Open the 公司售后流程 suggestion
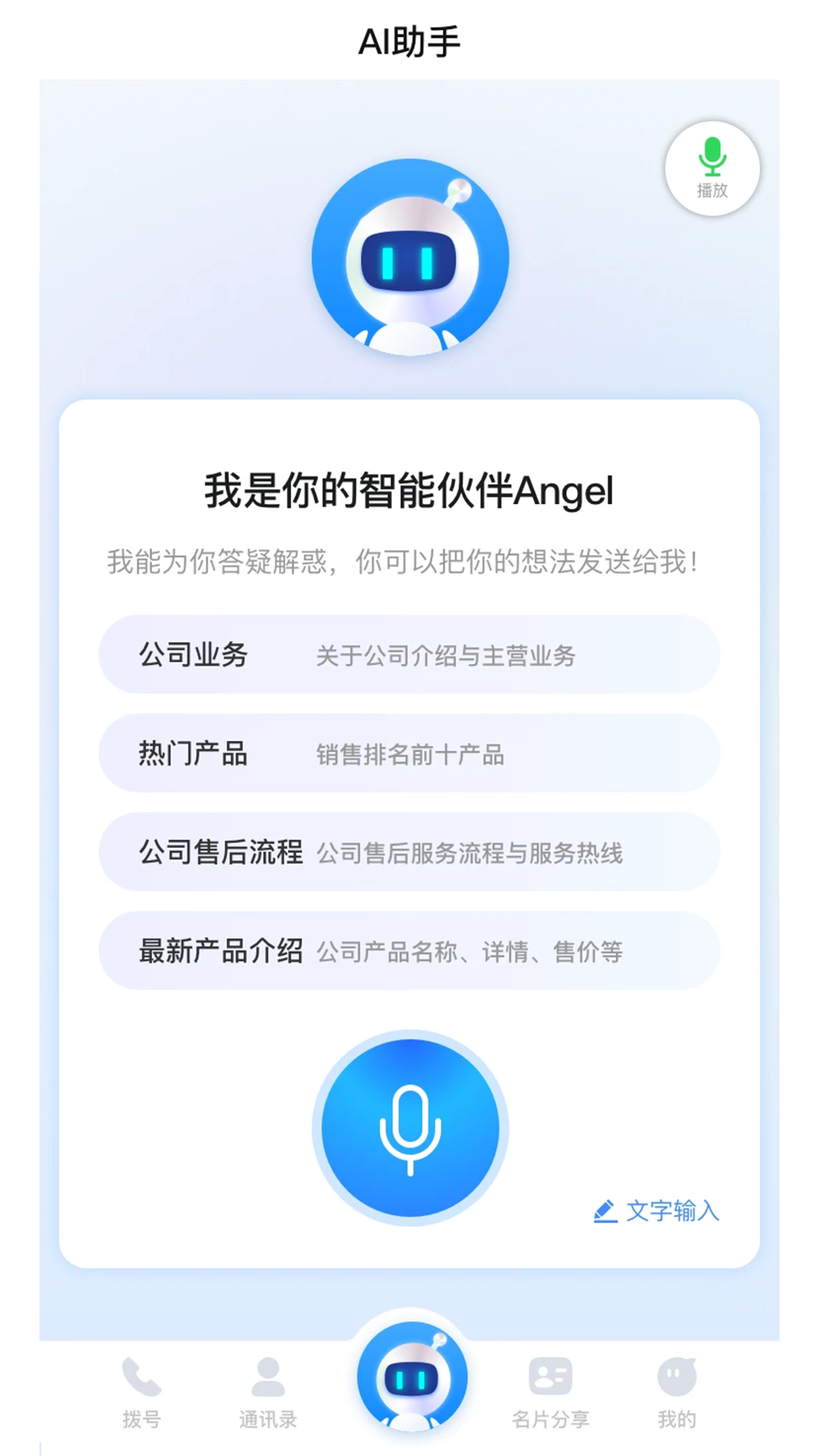Screen dimensions: 819x1456 (409, 852)
